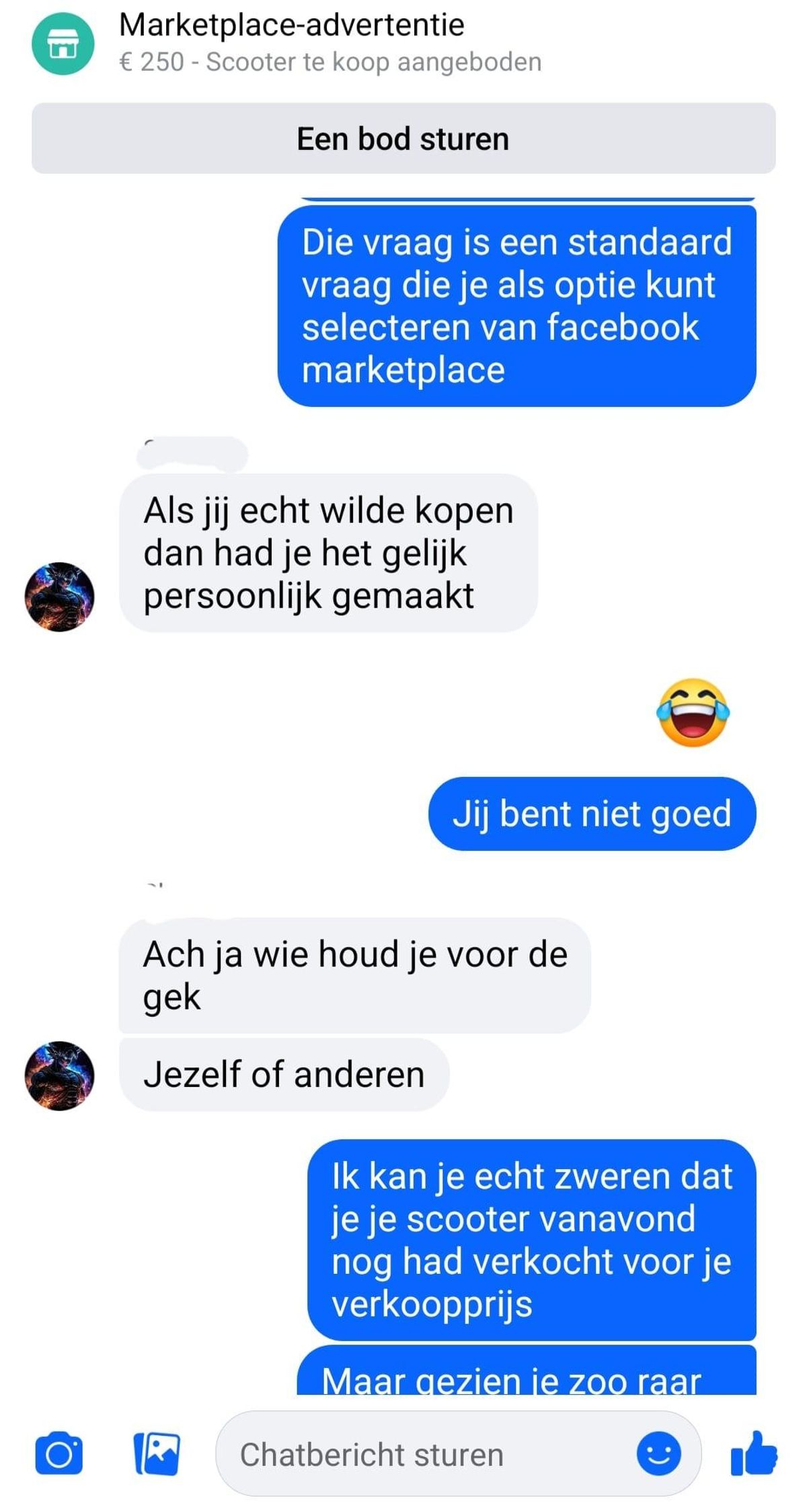Open the camera to take a photo

tap(59, 1454)
